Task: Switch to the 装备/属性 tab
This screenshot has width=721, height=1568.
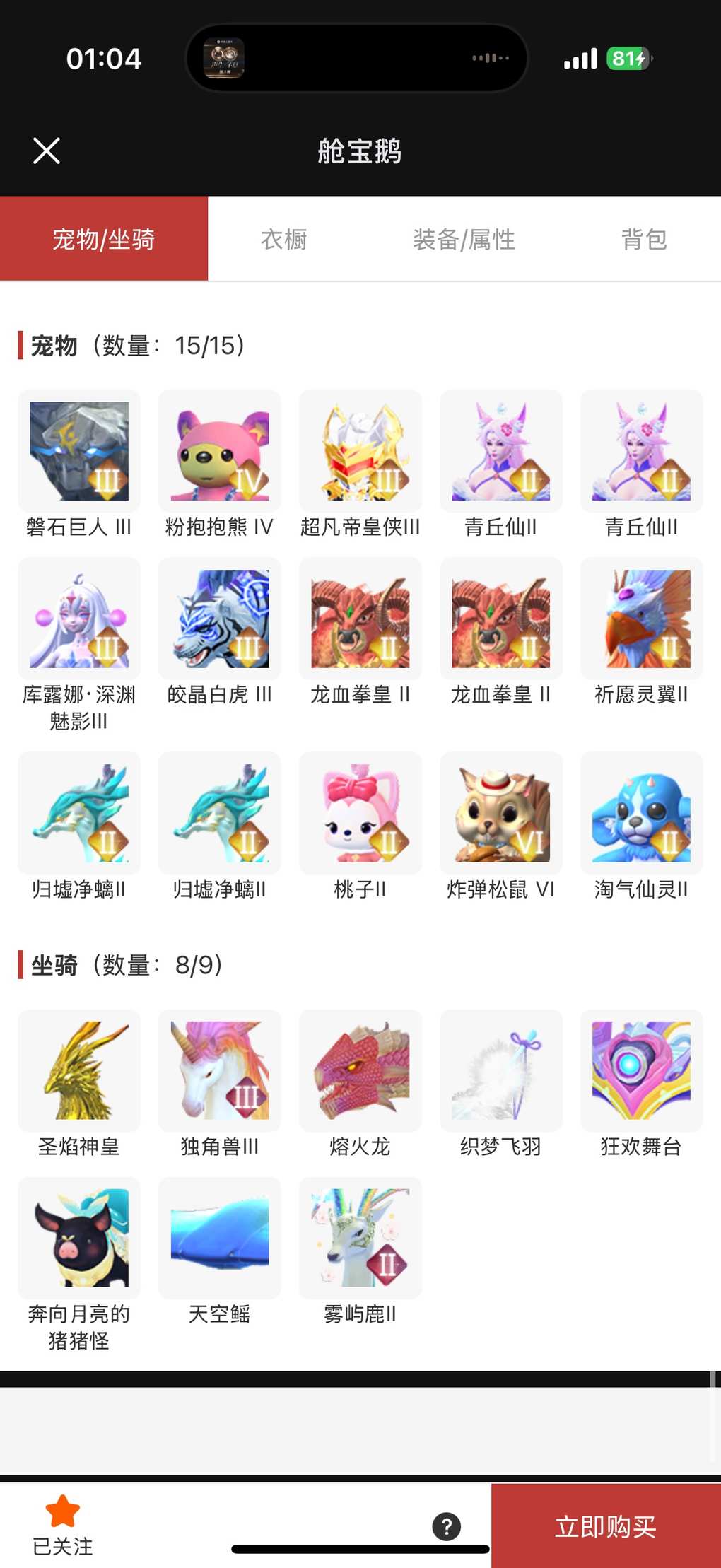Action: point(464,240)
